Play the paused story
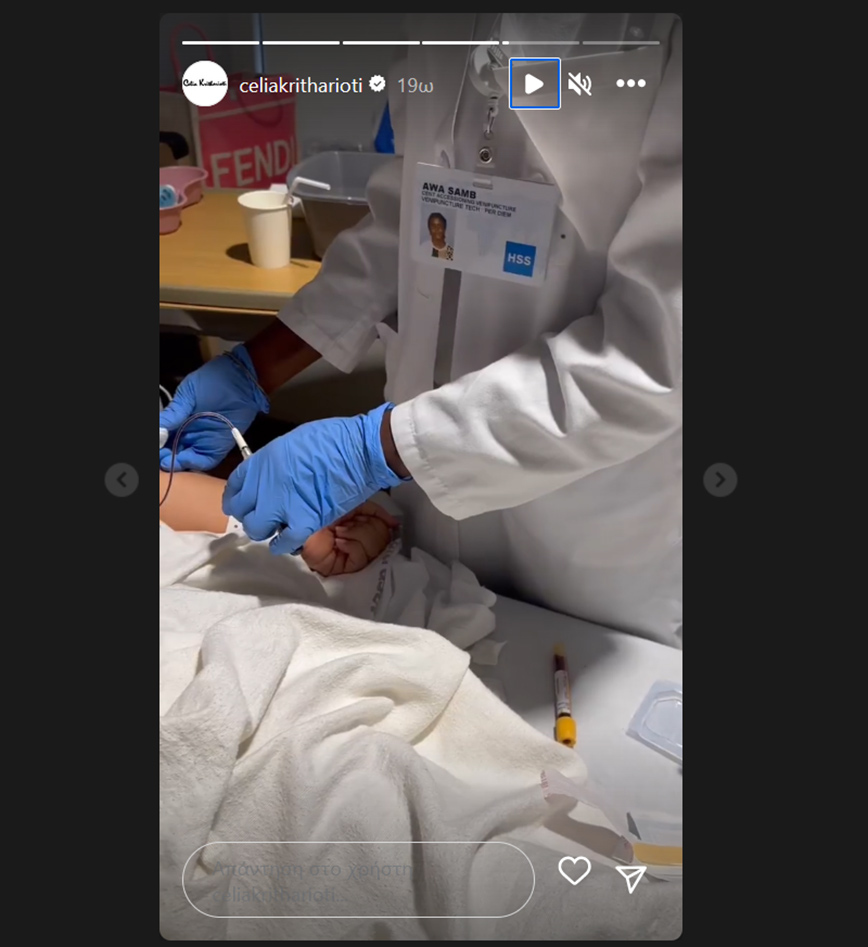 [x=534, y=84]
